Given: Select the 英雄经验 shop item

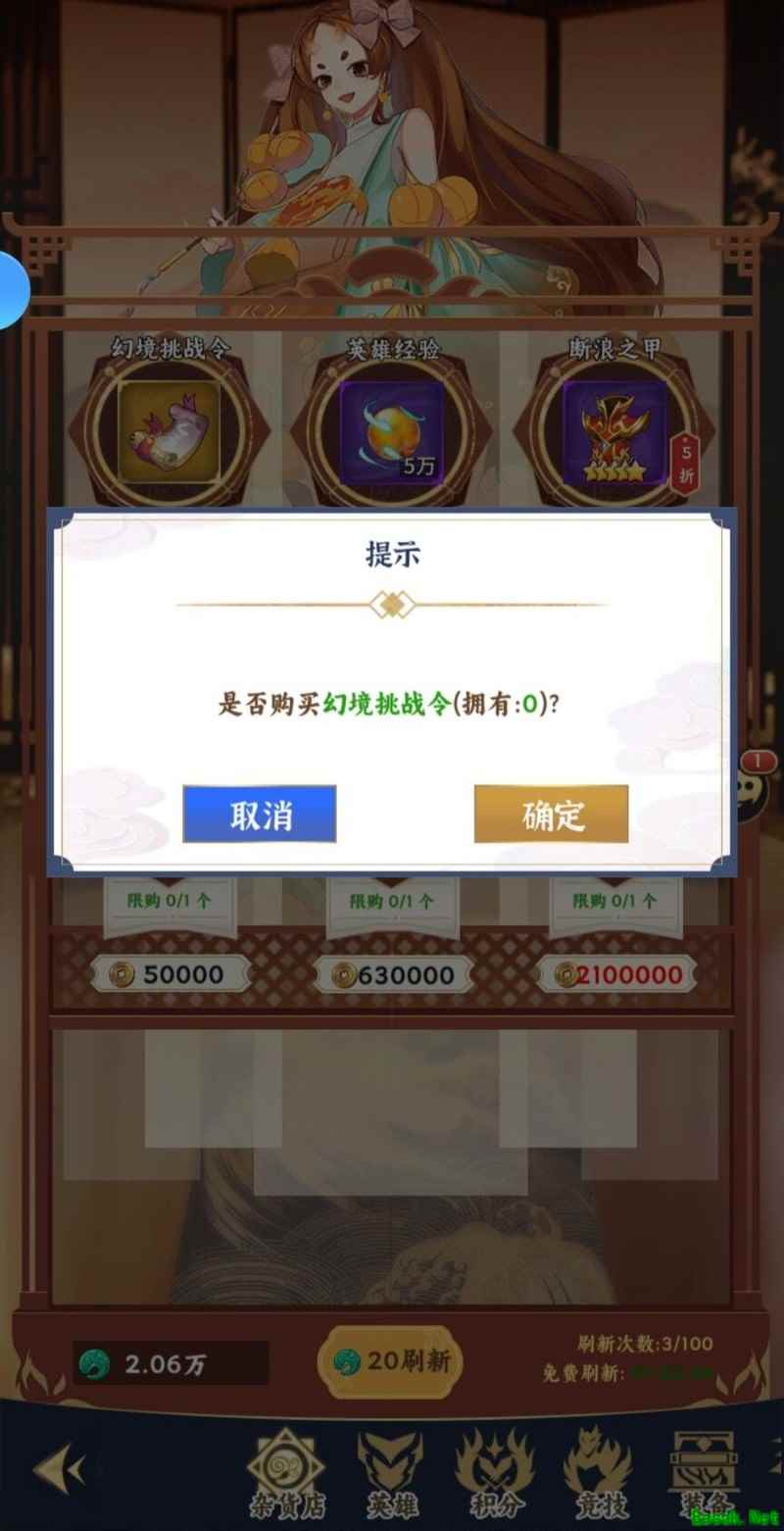Looking at the screenshot, I should pos(393,429).
